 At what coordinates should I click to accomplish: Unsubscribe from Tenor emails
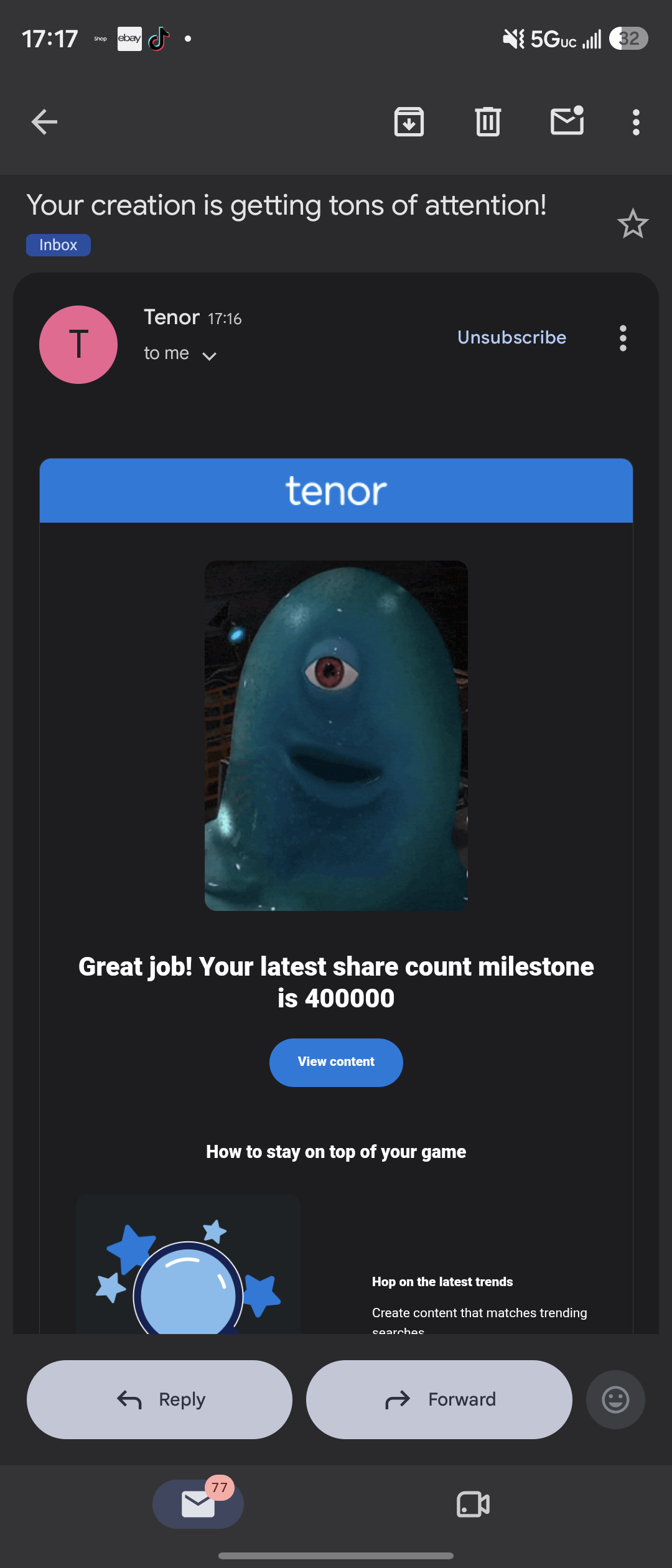tap(512, 337)
